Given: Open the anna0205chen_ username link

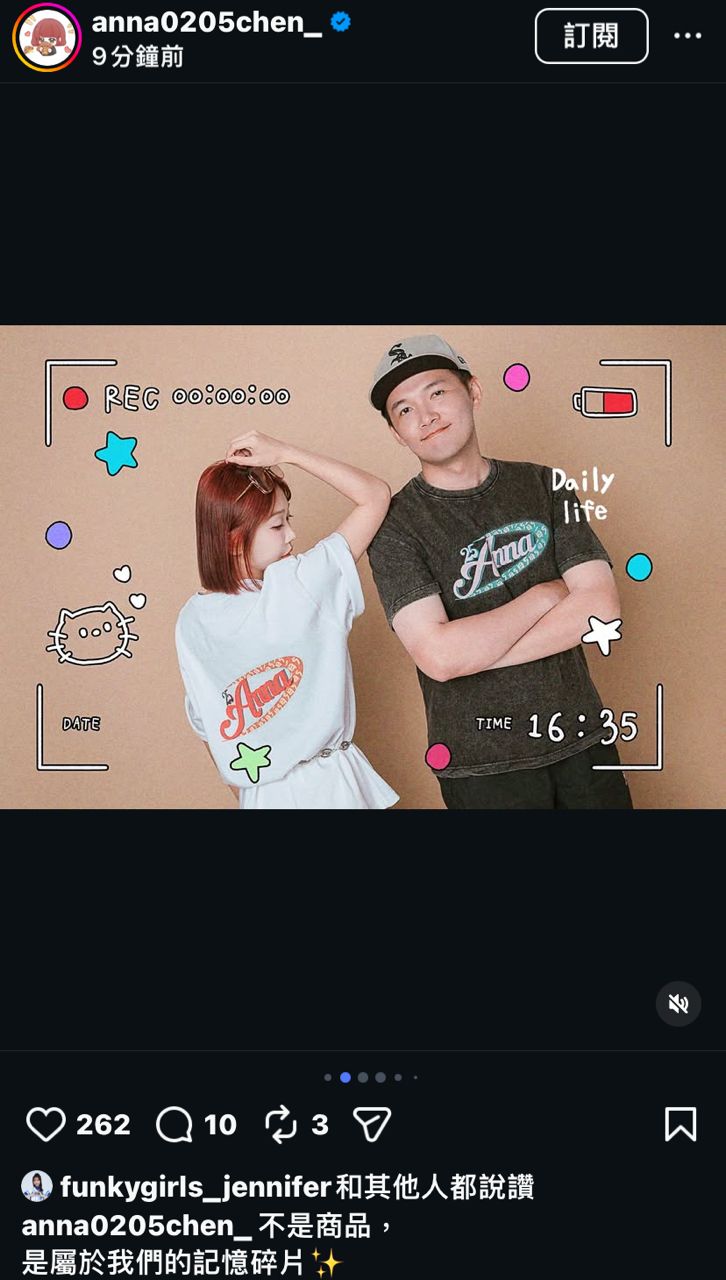Looking at the screenshot, I should pyautogui.click(x=207, y=22).
